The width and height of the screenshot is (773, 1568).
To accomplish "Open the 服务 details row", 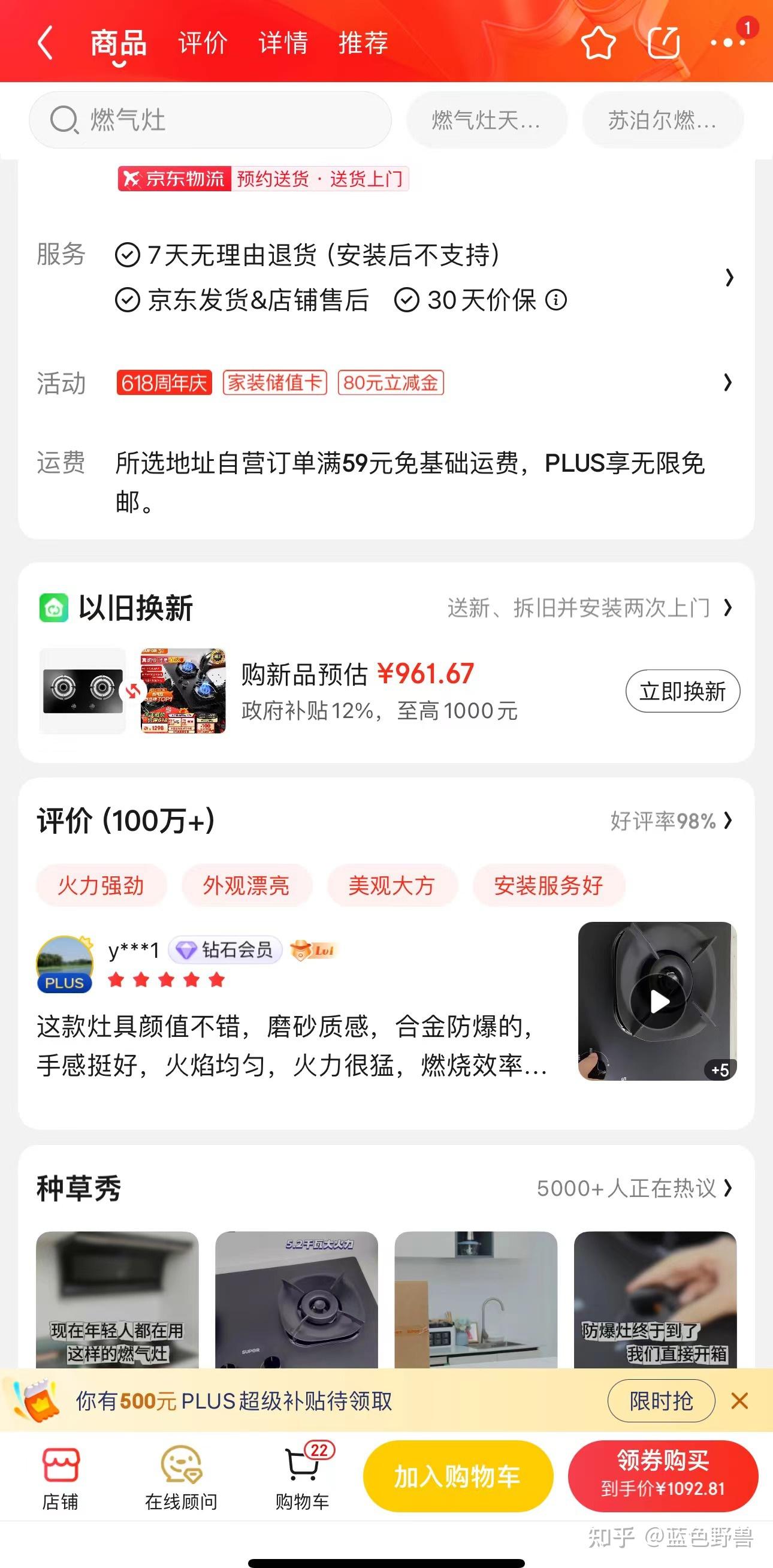I will pos(729,278).
